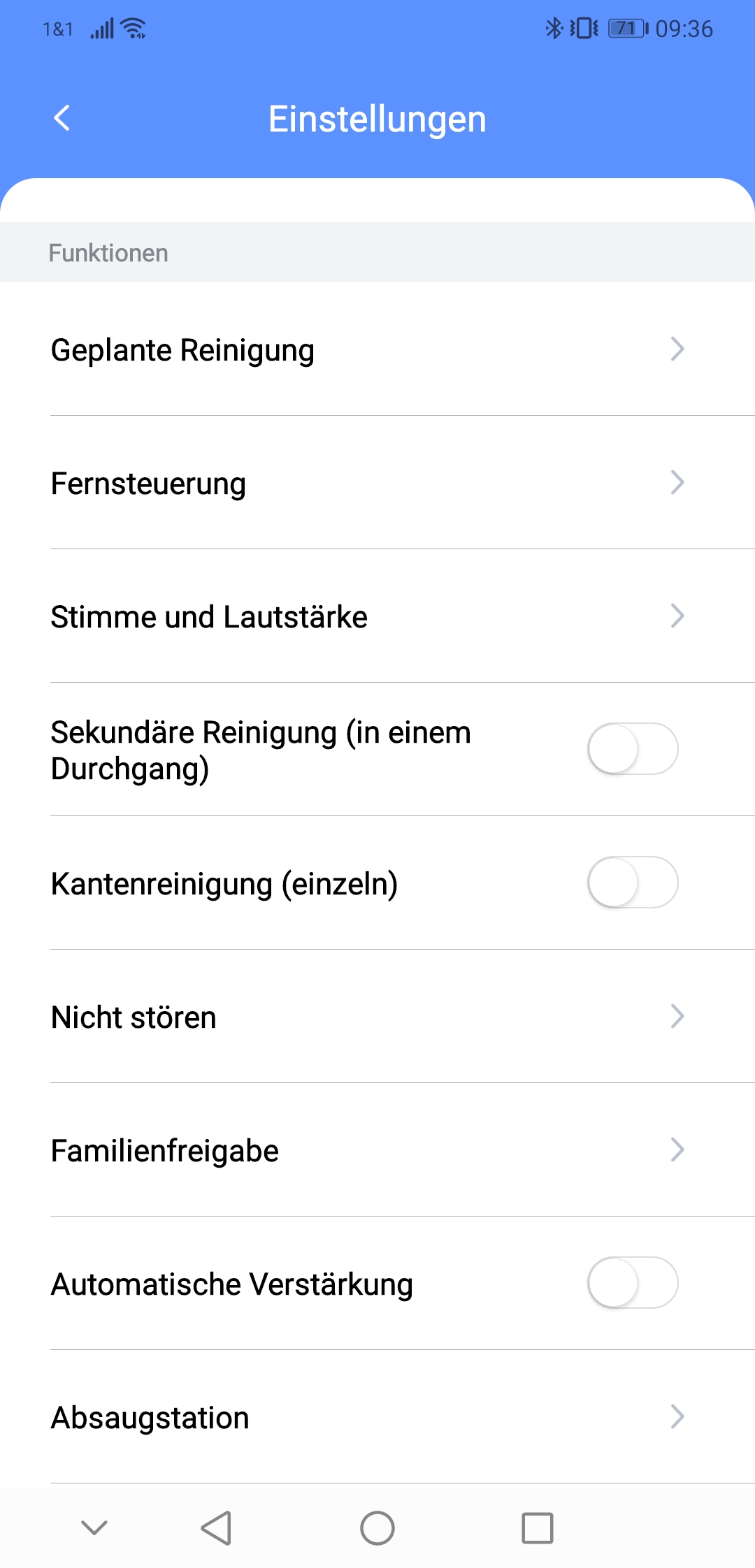Image resolution: width=755 pixels, height=1568 pixels.
Task: Open Stimme und Lautstärke
Action: [377, 616]
